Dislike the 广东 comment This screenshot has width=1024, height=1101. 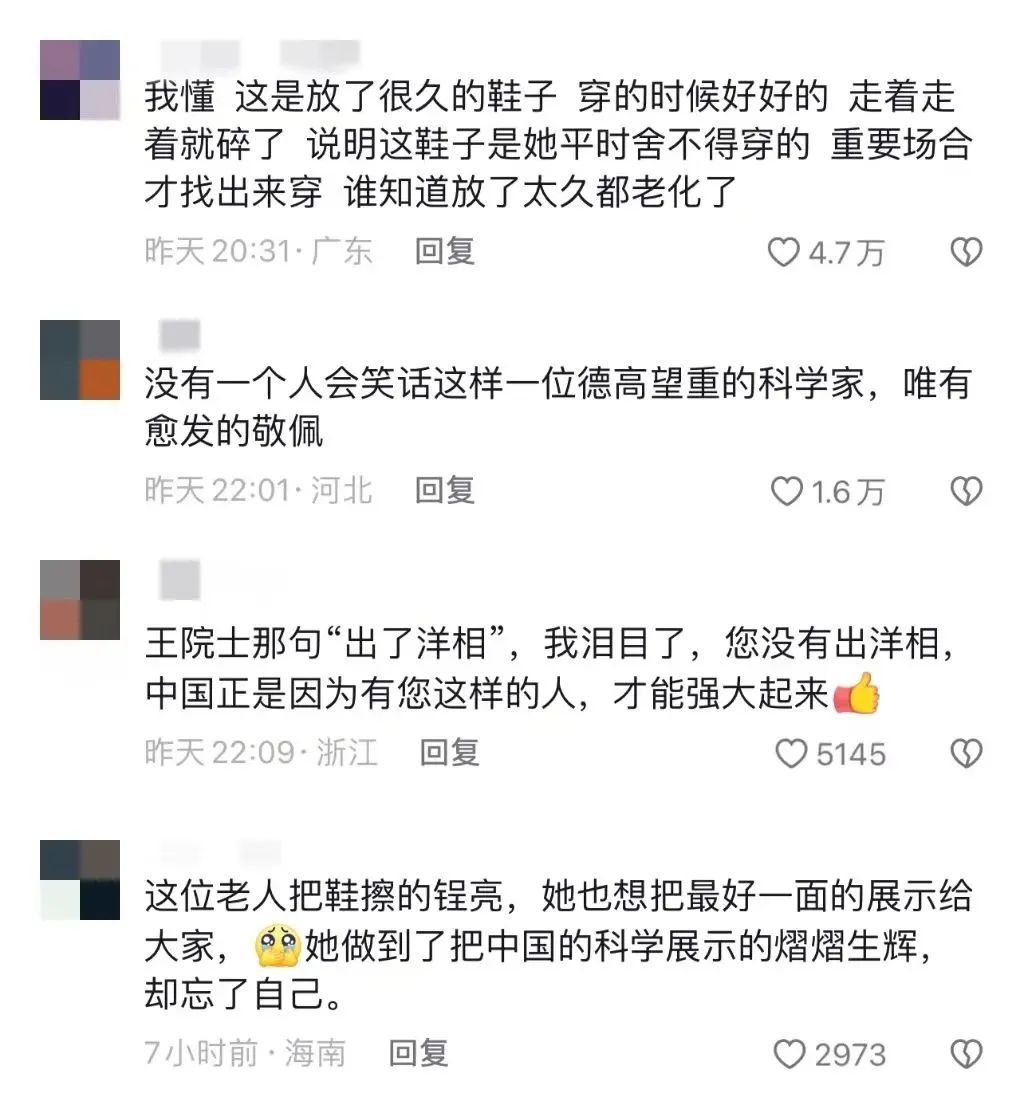coord(966,252)
